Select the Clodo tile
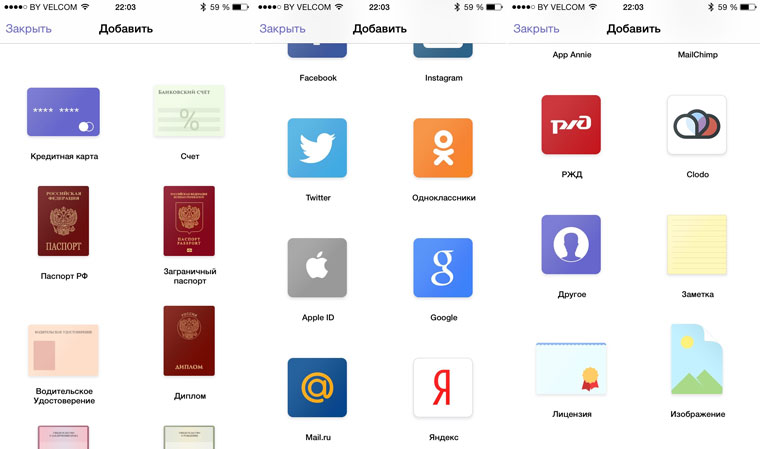The height and width of the screenshot is (449, 760). tap(697, 125)
